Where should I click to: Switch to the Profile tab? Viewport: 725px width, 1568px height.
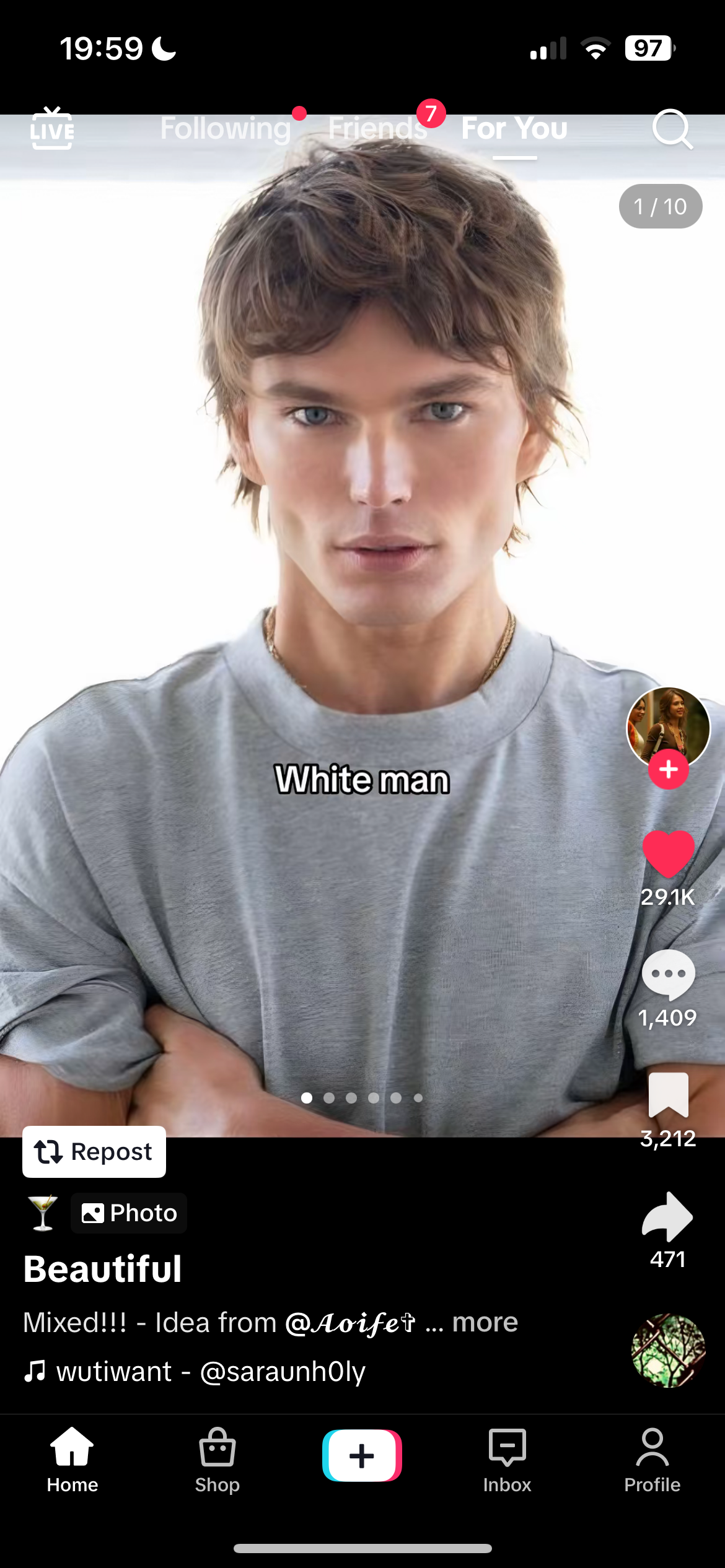click(652, 1460)
